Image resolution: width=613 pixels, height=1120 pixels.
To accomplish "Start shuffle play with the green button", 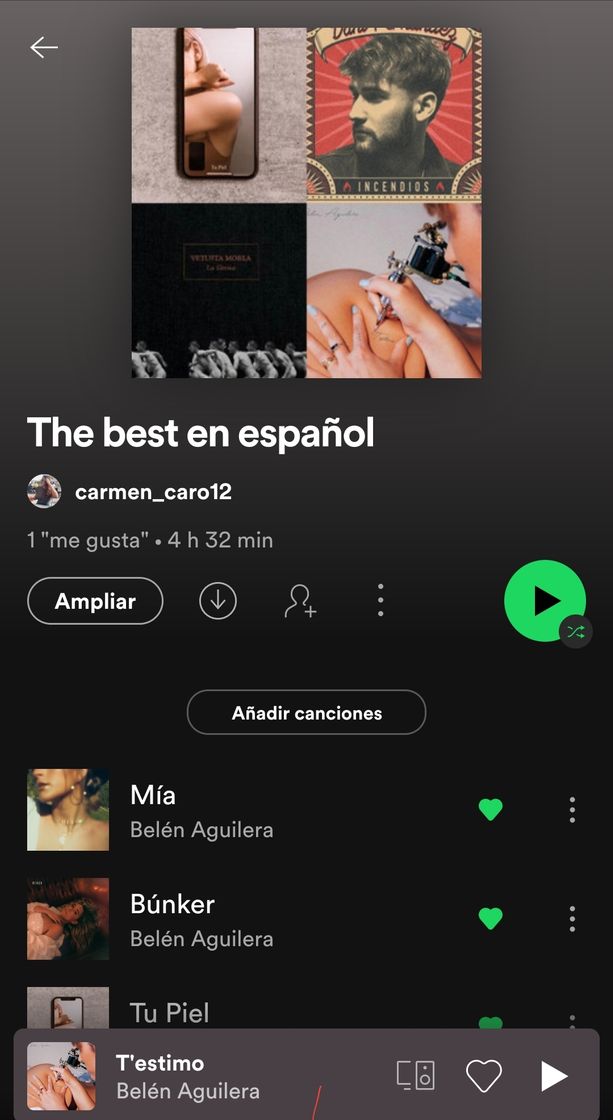I will 545,601.
